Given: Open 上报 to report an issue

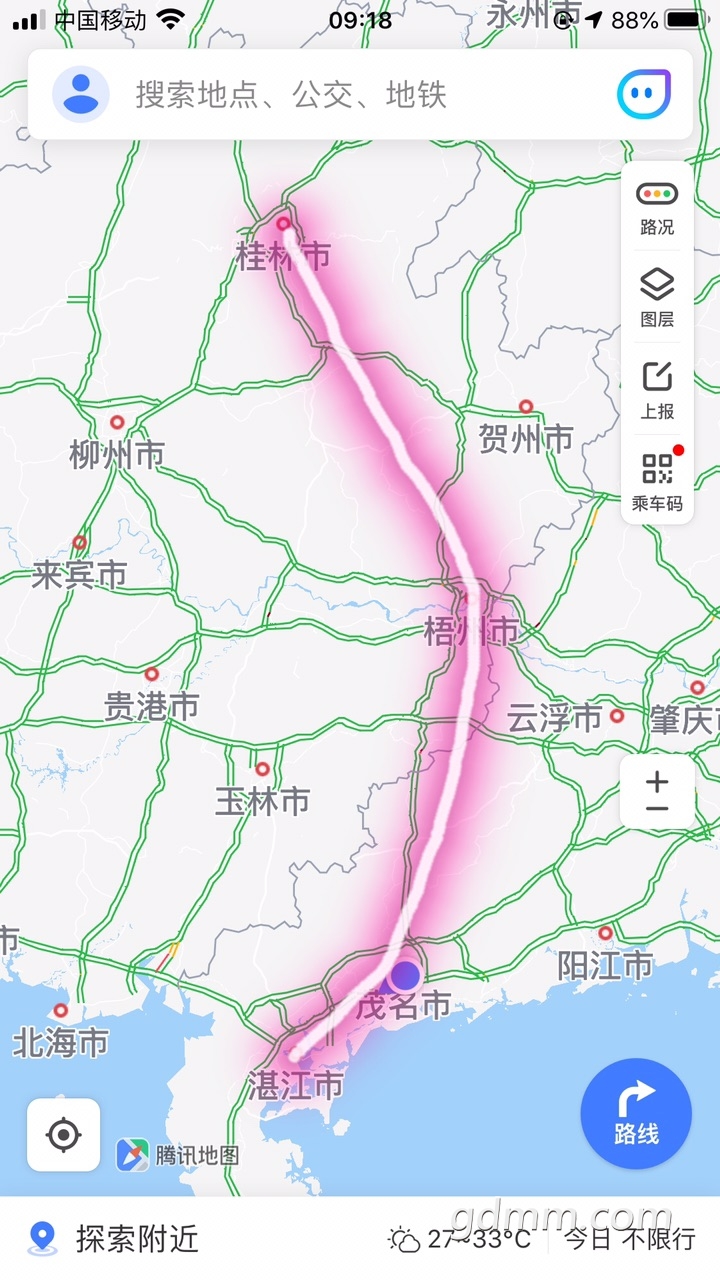Looking at the screenshot, I should [x=657, y=391].
